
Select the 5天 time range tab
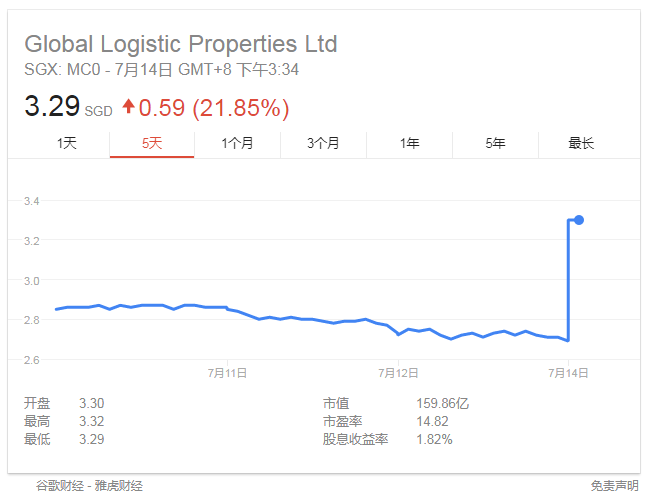[152, 143]
